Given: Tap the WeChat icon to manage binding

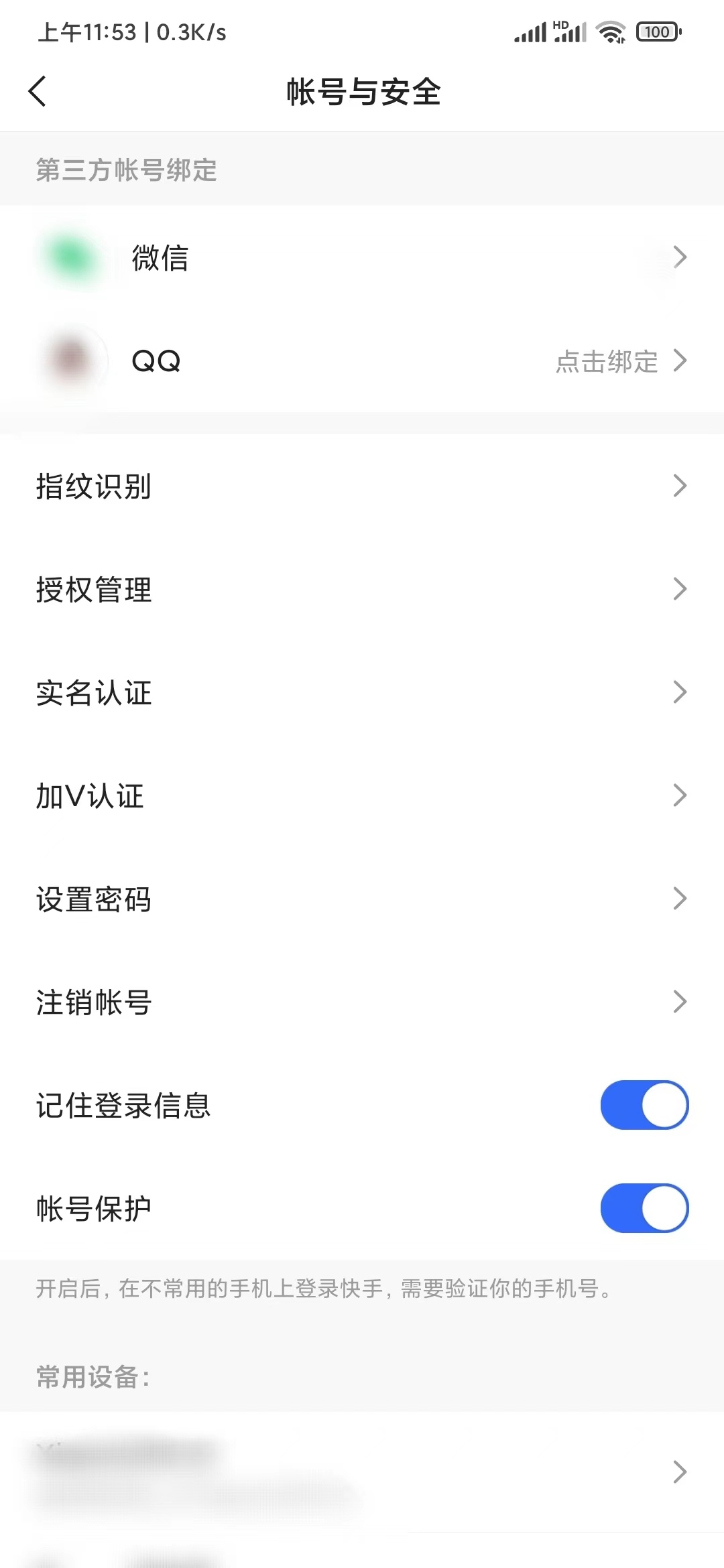Looking at the screenshot, I should [72, 257].
